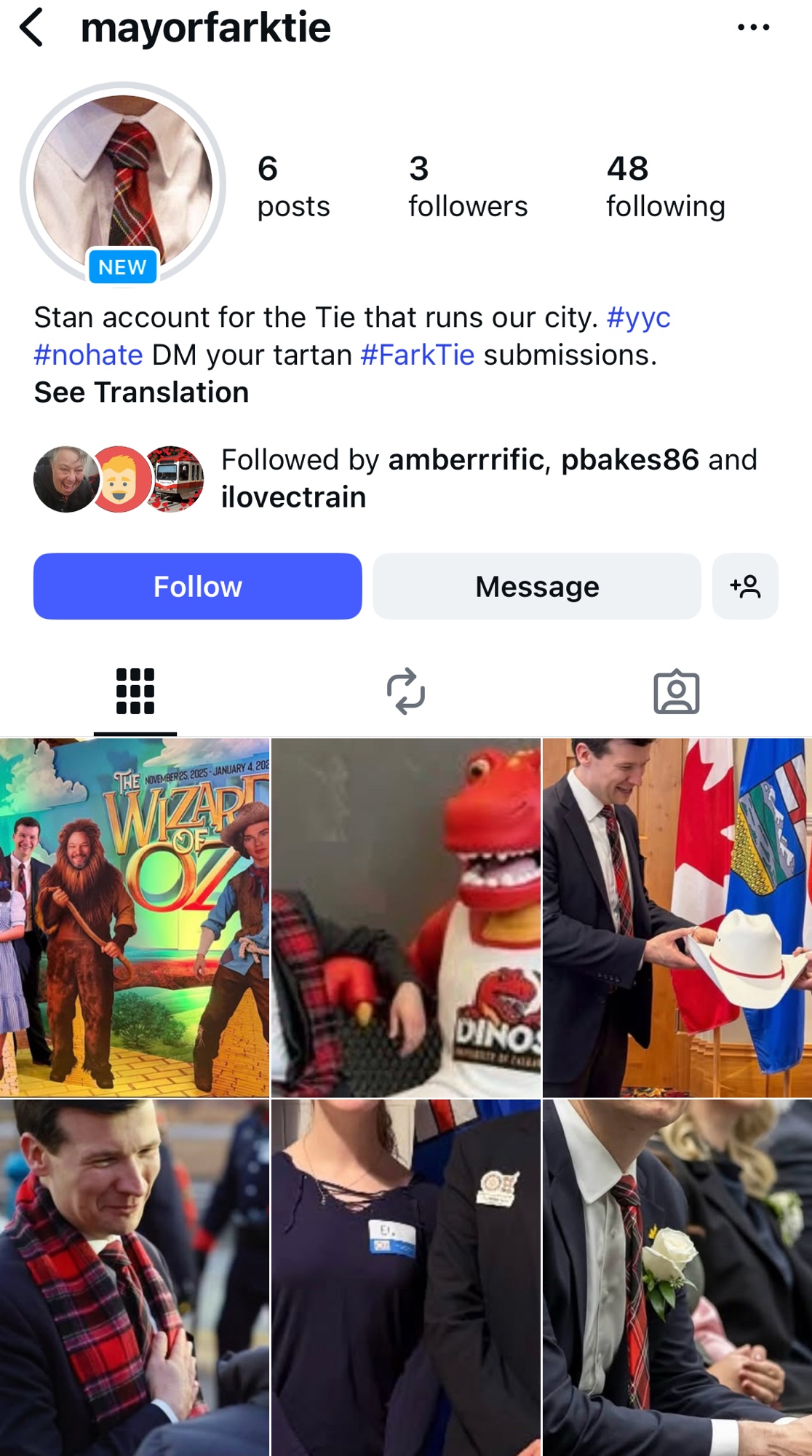Open the #FarkTie hashtag
Image resolution: width=812 pixels, height=1456 pixels.
pyautogui.click(x=417, y=355)
